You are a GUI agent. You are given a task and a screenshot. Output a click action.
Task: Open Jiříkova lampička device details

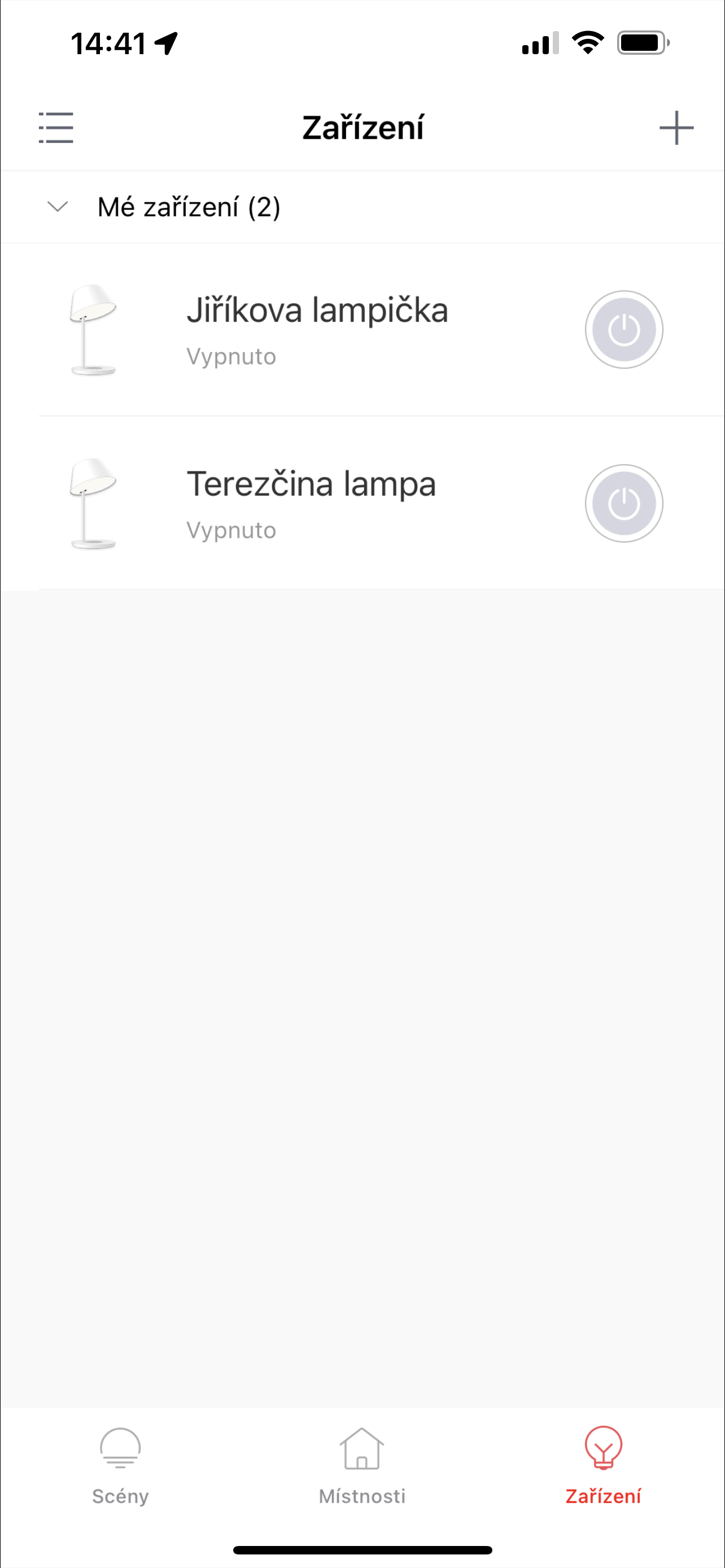[317, 329]
